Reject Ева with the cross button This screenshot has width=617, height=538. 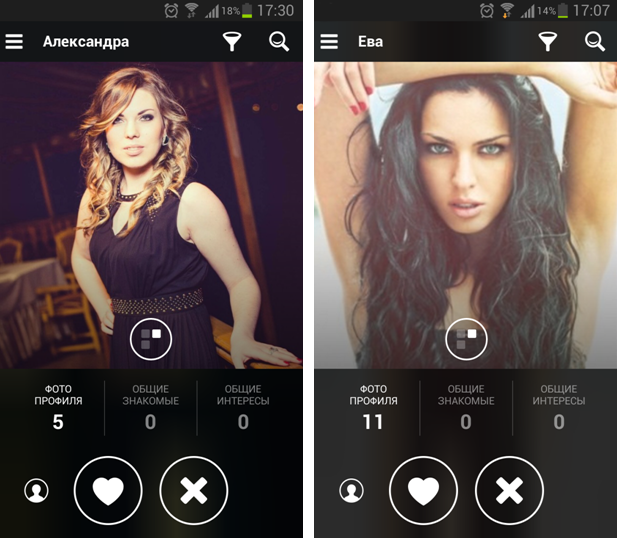[509, 490]
